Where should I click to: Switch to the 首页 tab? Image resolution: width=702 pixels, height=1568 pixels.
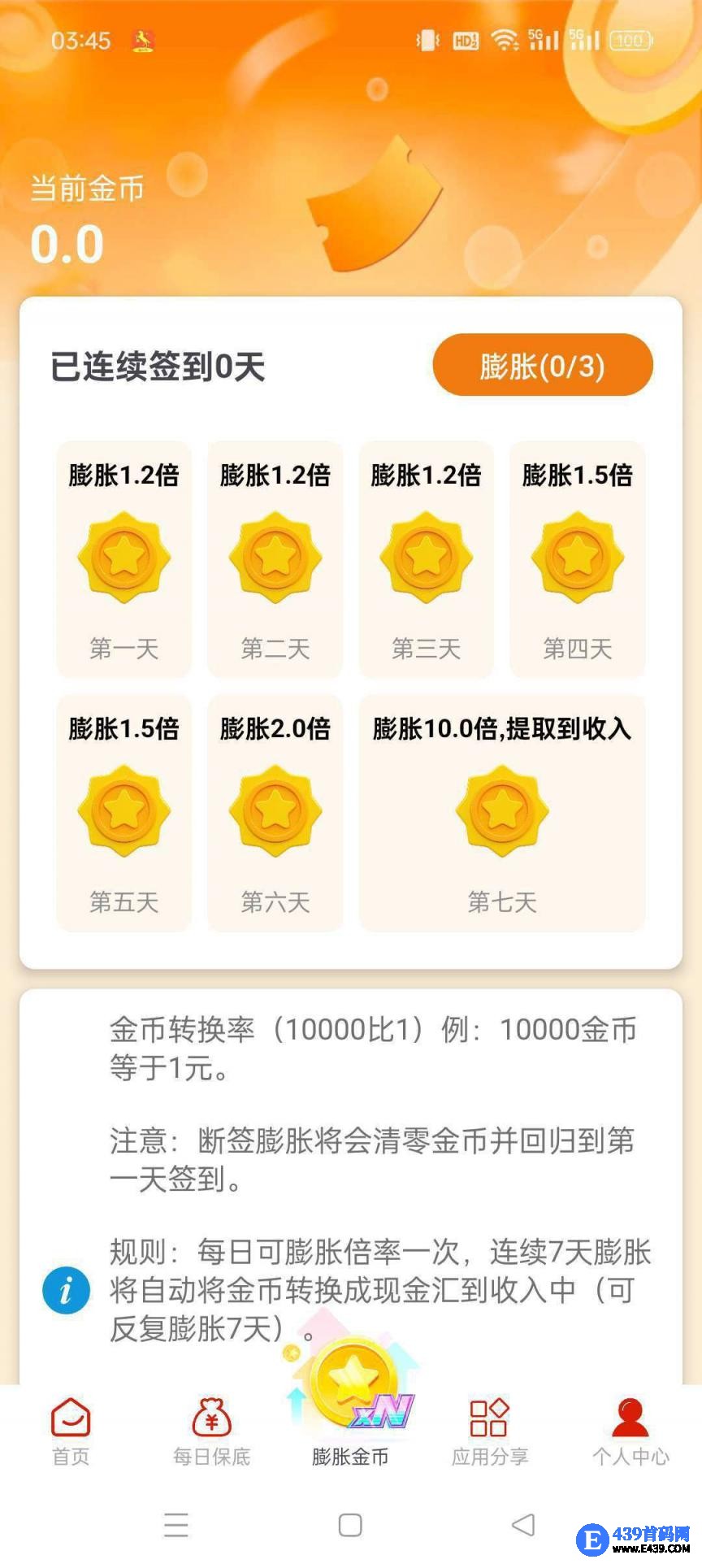[x=71, y=1432]
